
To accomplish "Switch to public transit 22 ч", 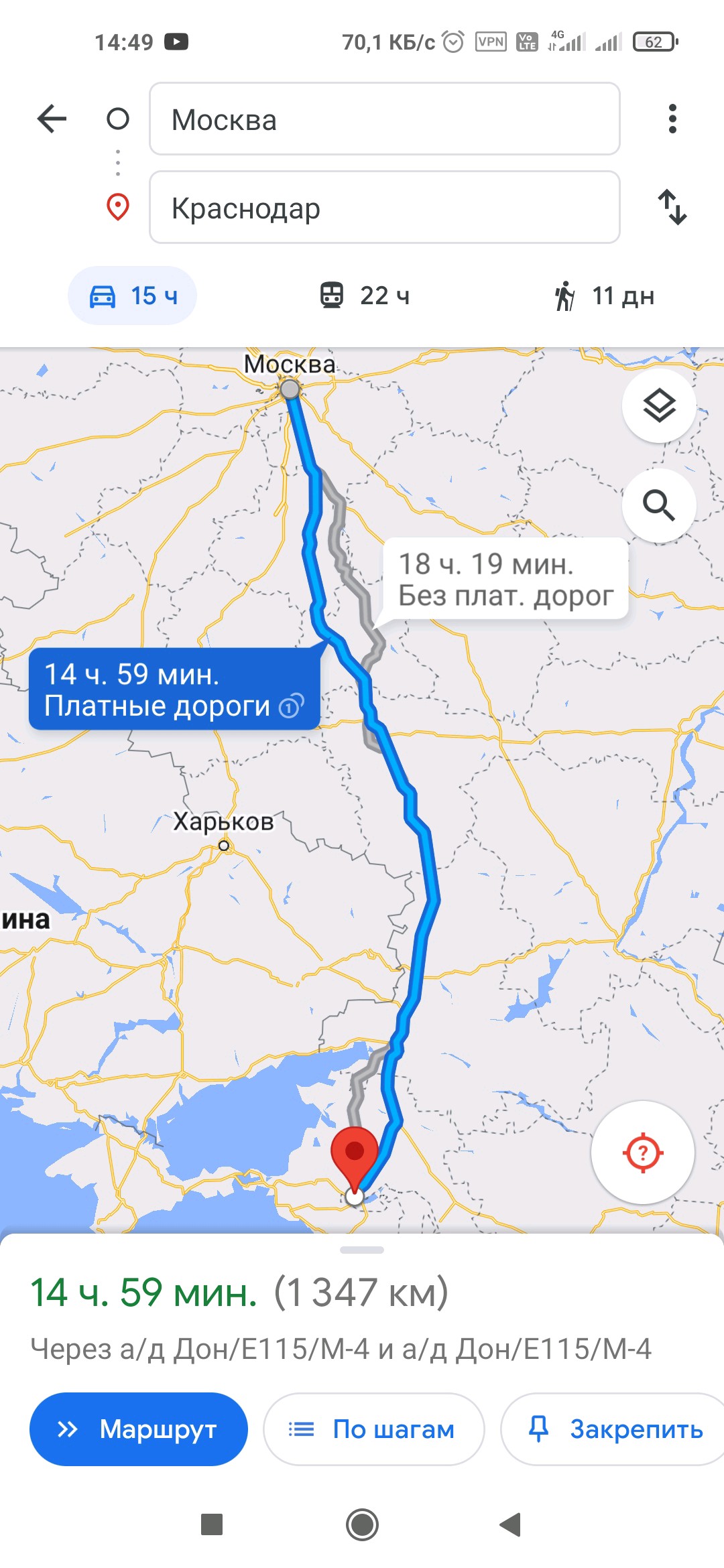I will coord(365,296).
